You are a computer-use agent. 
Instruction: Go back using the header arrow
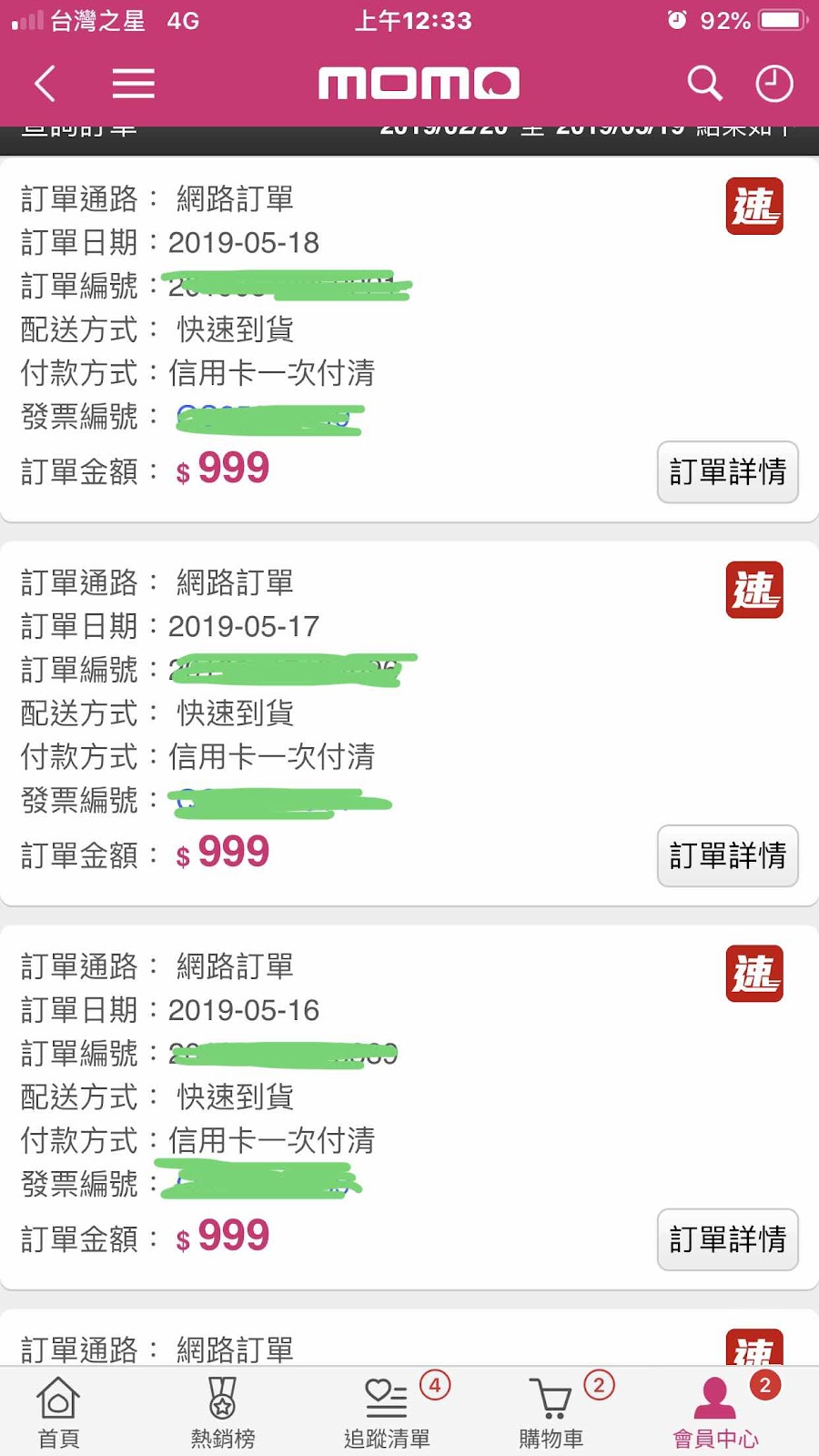coord(45,84)
